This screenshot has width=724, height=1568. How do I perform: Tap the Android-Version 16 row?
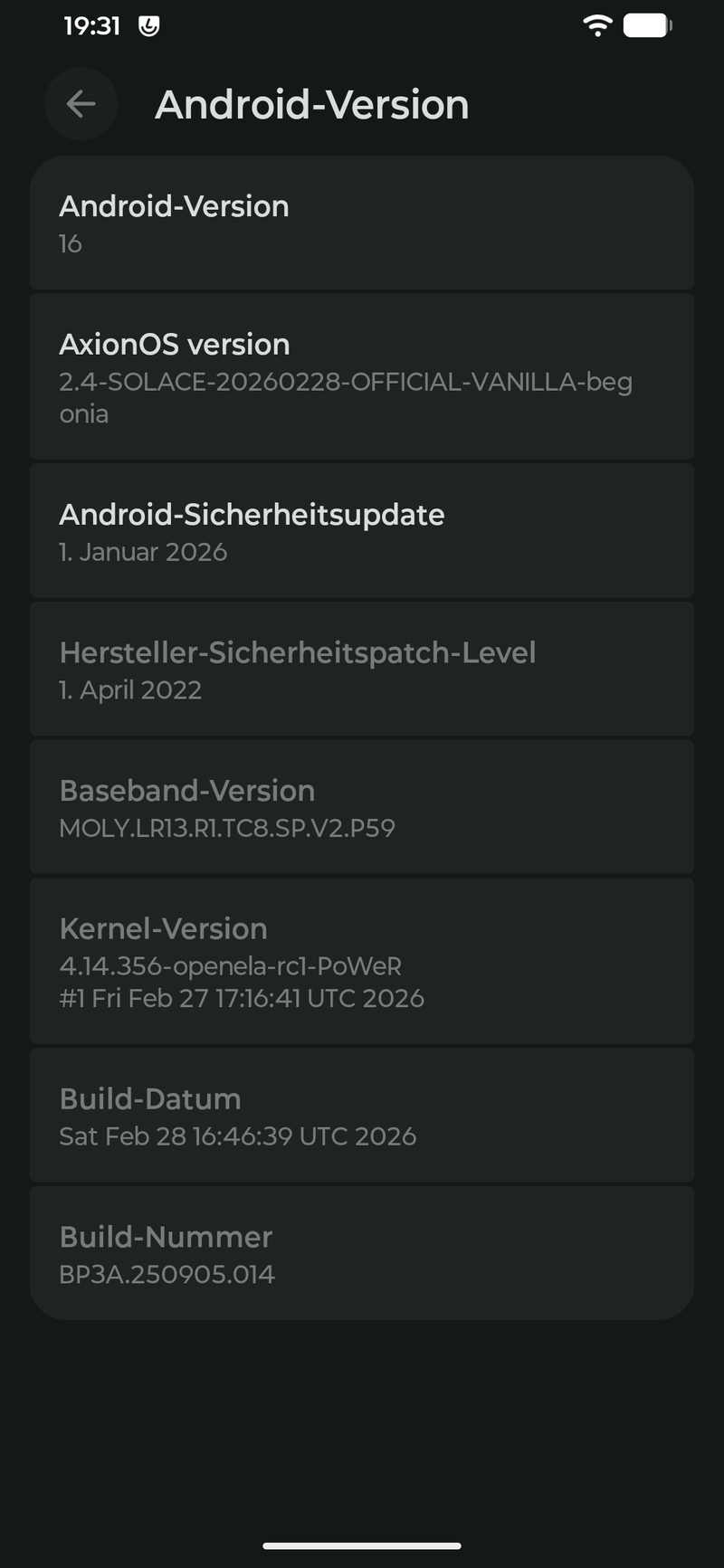[x=362, y=223]
